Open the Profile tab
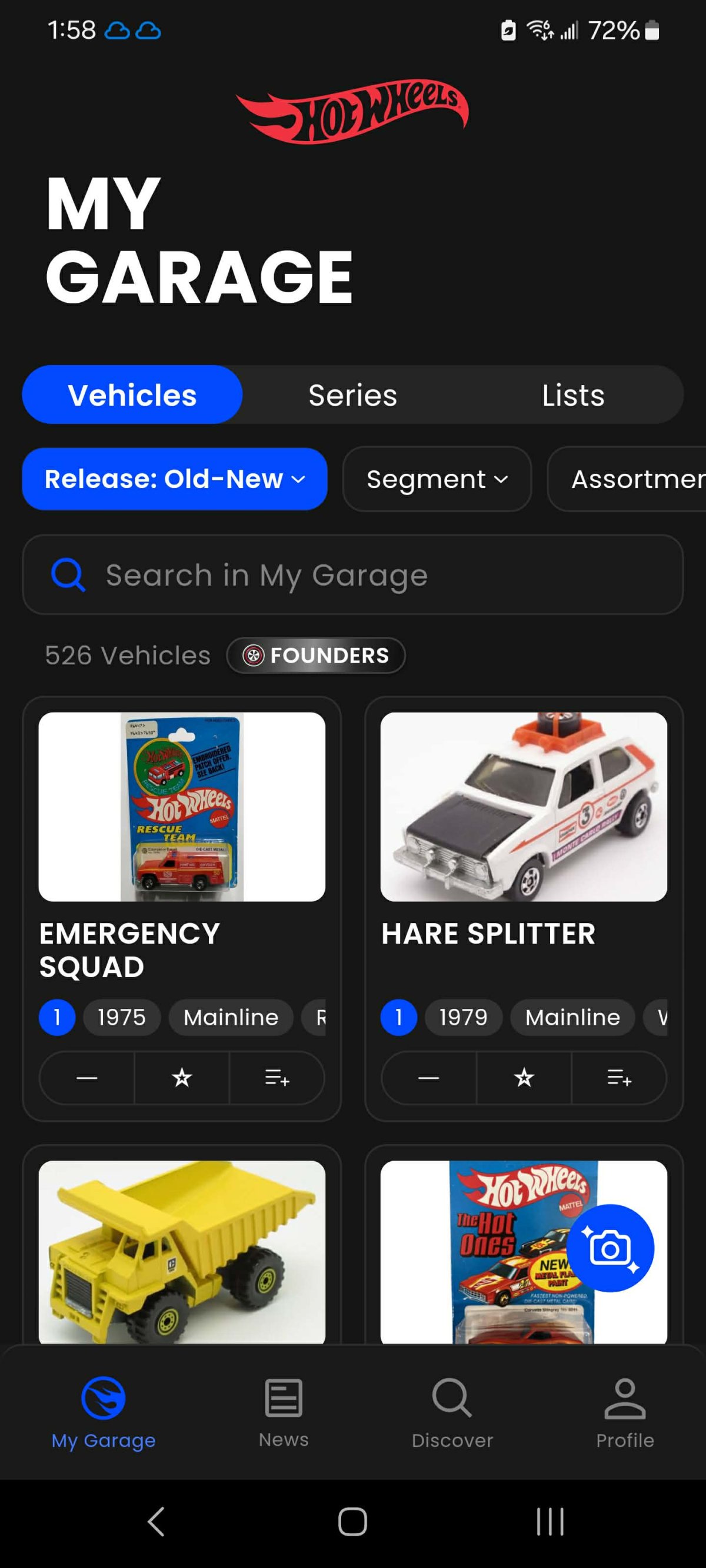 [x=625, y=1413]
